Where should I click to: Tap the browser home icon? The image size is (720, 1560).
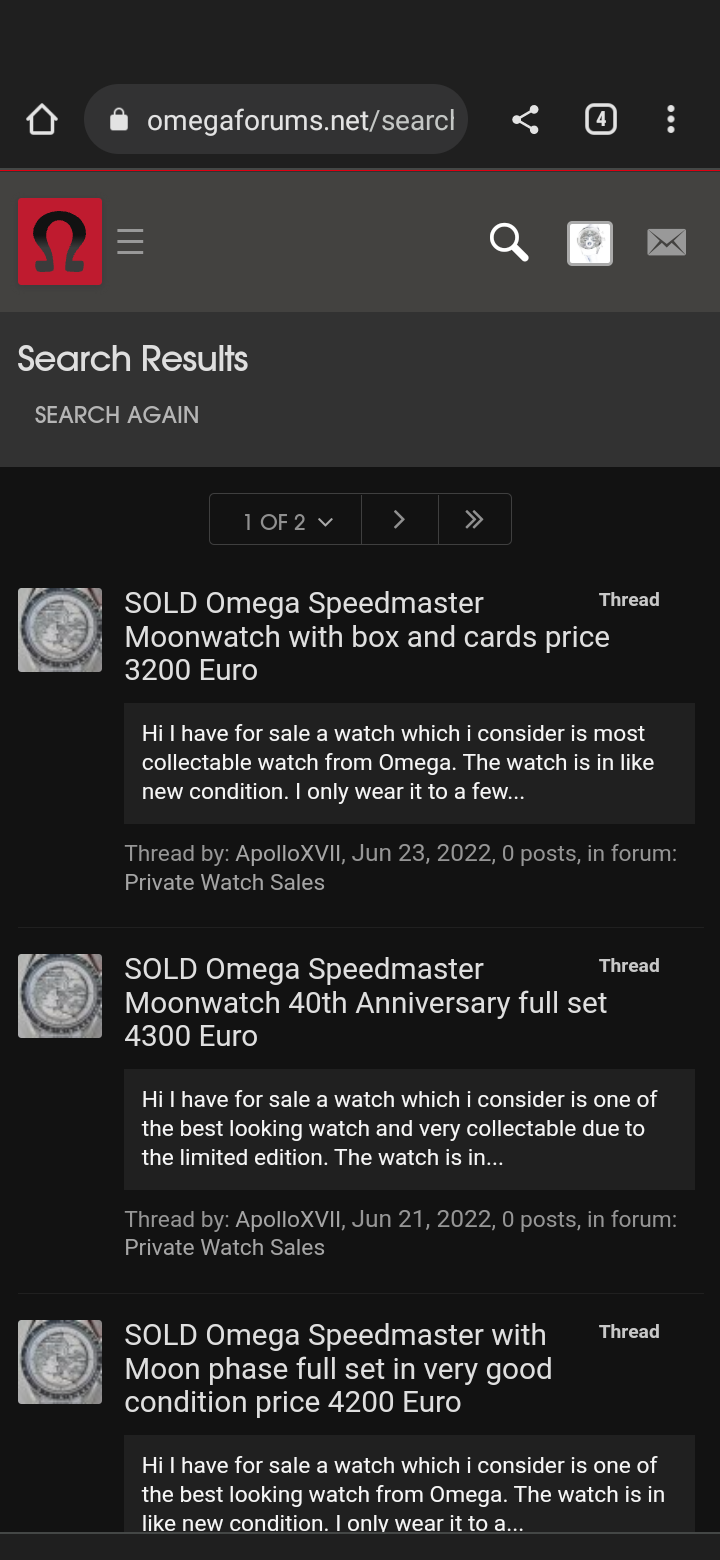pos(42,120)
